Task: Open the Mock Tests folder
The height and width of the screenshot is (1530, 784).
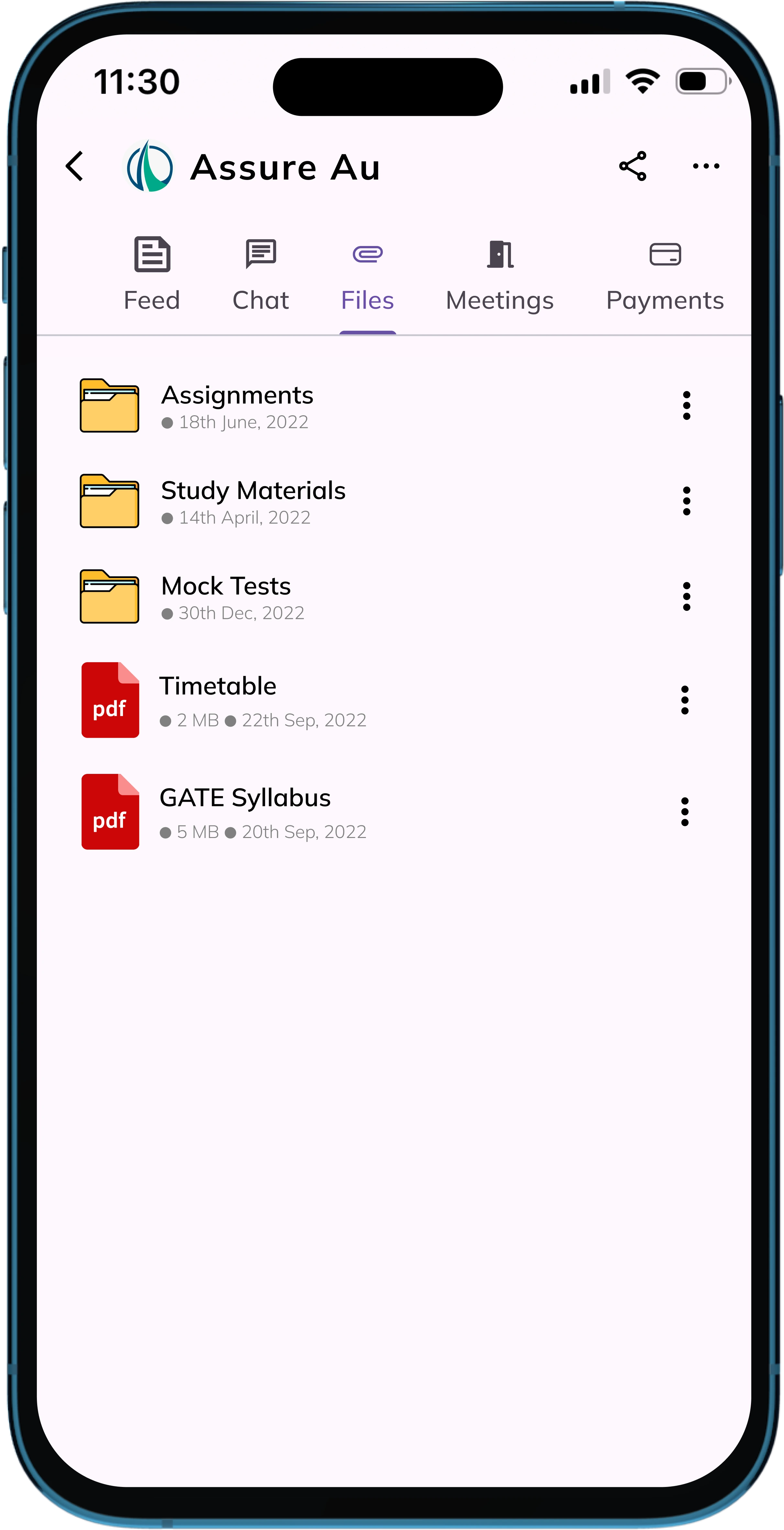Action: 226,596
